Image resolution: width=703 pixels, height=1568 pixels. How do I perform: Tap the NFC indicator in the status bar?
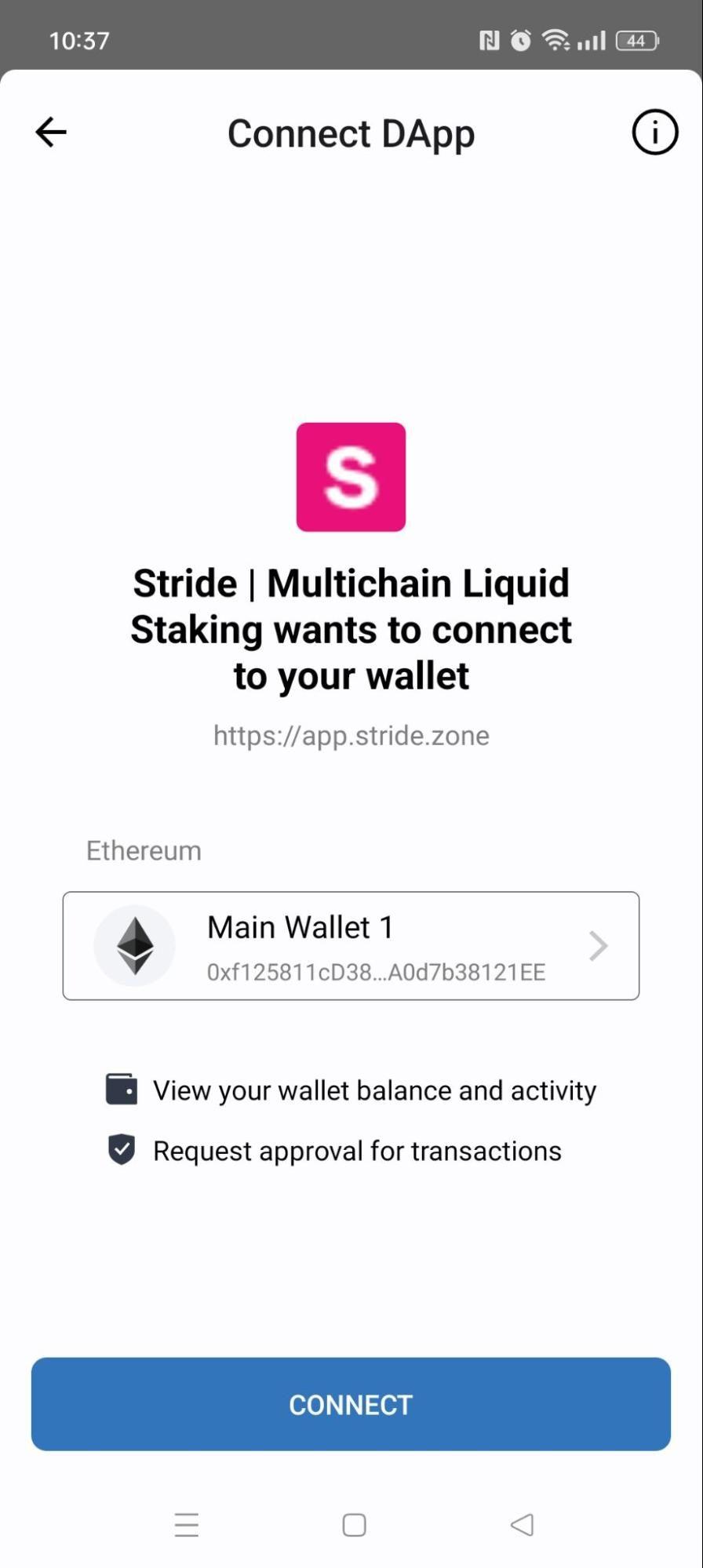pos(490,40)
